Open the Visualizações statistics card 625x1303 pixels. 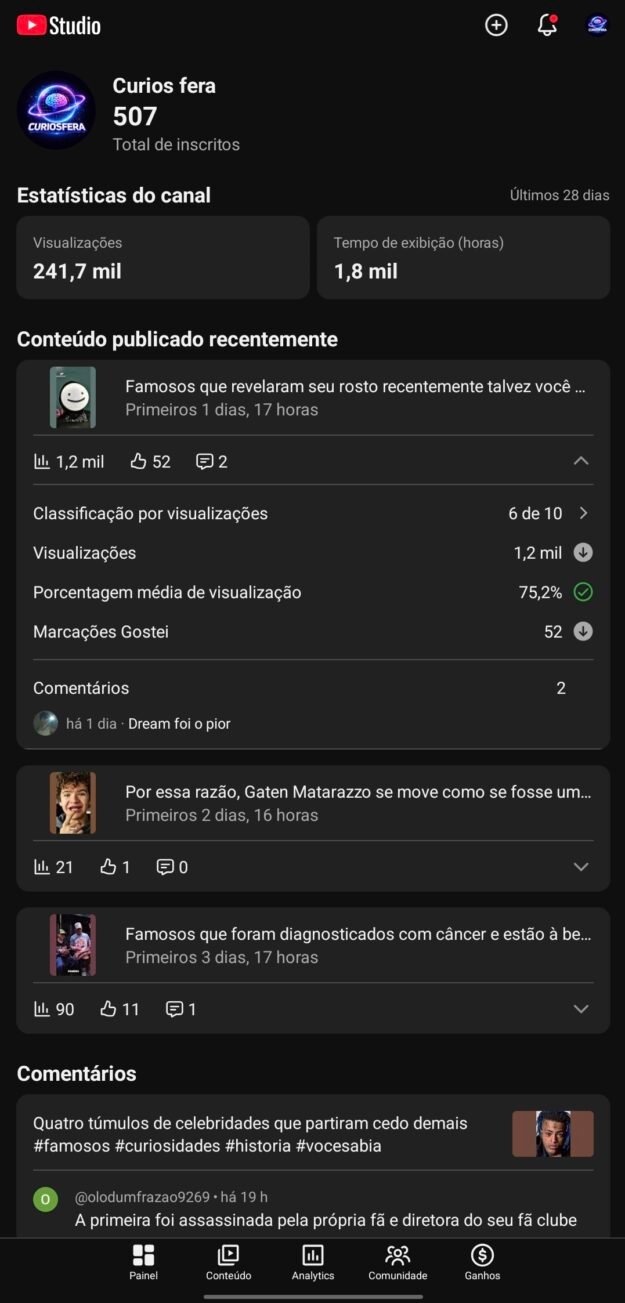click(162, 257)
